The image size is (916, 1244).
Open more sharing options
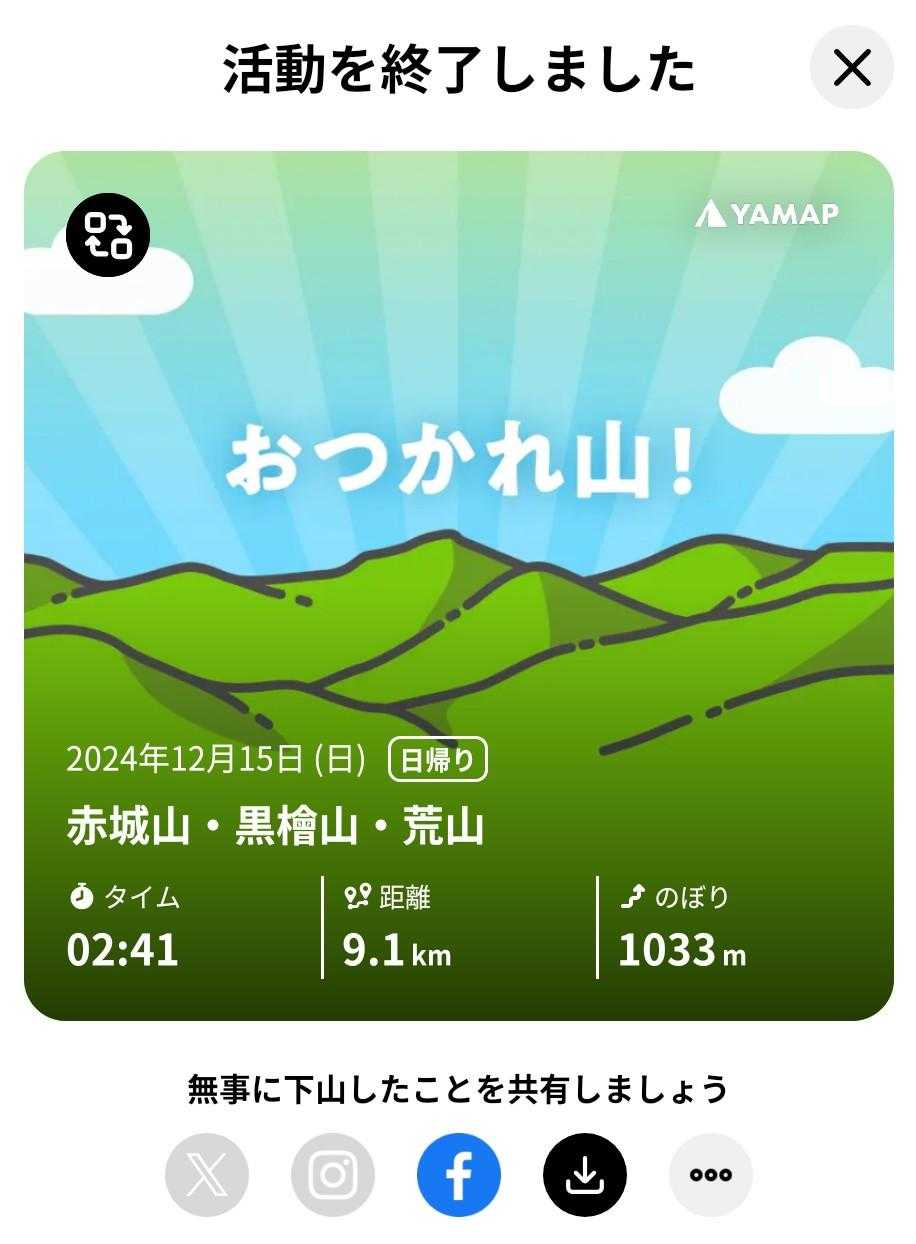(711, 1176)
